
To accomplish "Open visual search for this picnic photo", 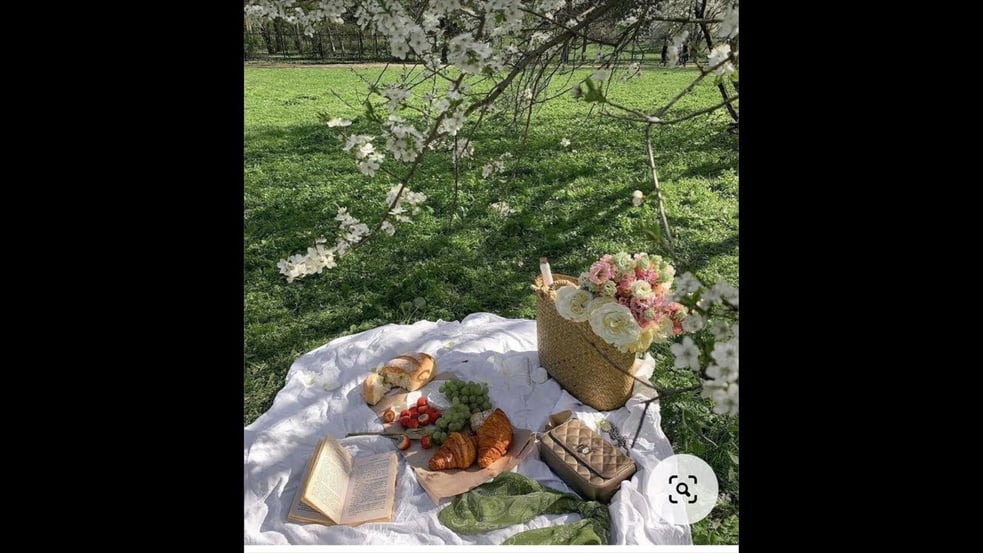I will click(x=682, y=489).
